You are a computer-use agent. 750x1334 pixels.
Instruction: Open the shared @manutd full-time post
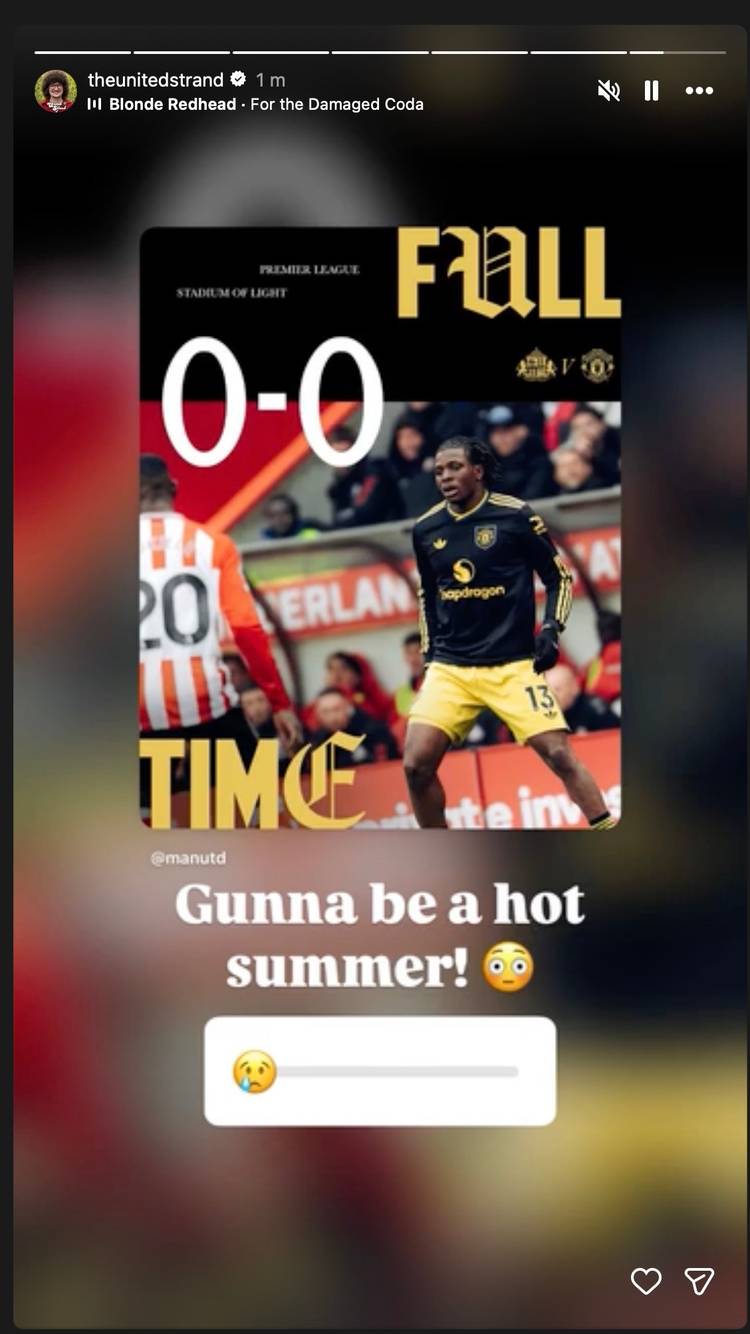pos(380,528)
